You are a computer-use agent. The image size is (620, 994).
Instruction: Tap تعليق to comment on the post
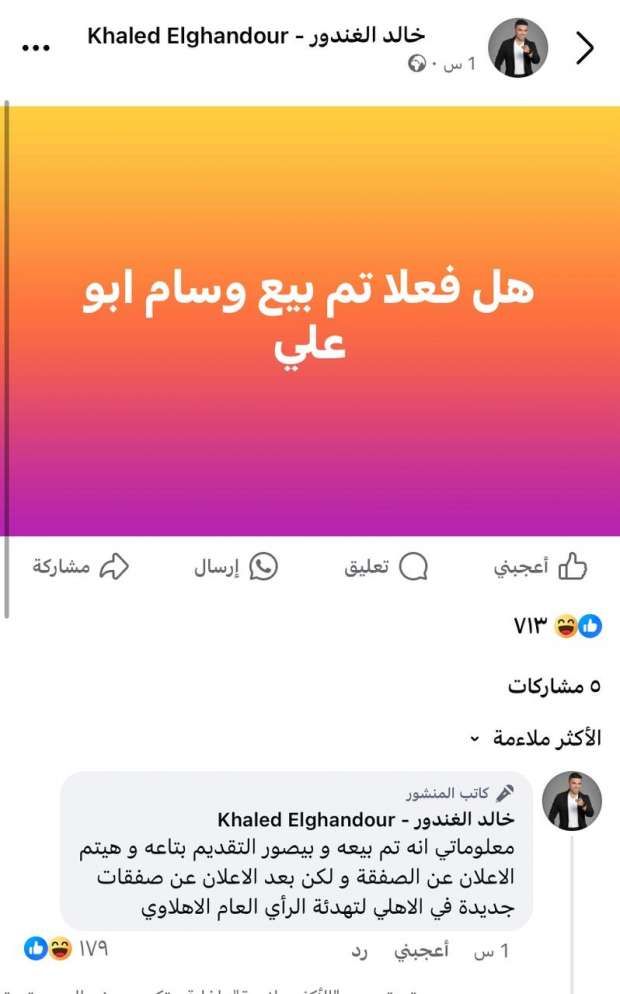click(x=387, y=567)
